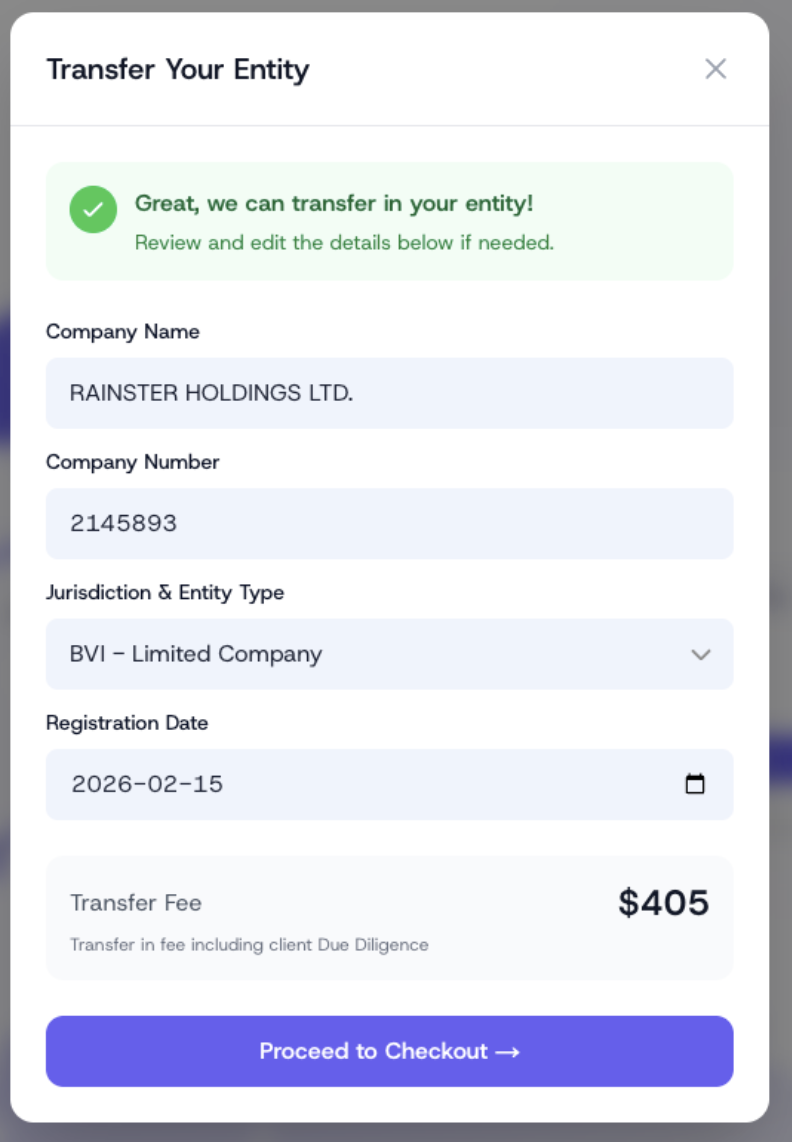Close the Transfer Your Entity dialog
Viewport: 792px width, 1142px height.
(x=715, y=69)
